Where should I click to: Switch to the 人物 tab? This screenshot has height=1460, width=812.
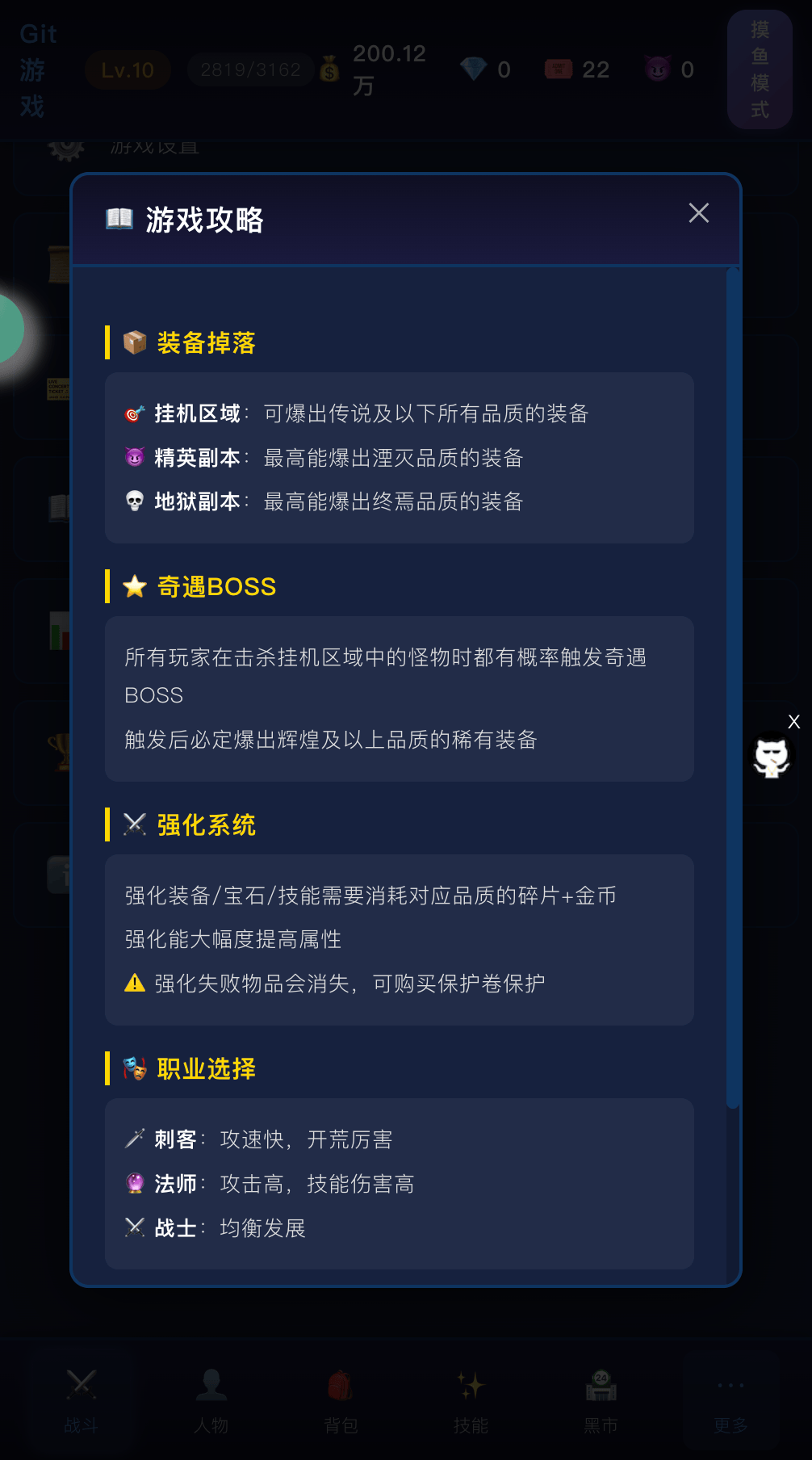[211, 1400]
